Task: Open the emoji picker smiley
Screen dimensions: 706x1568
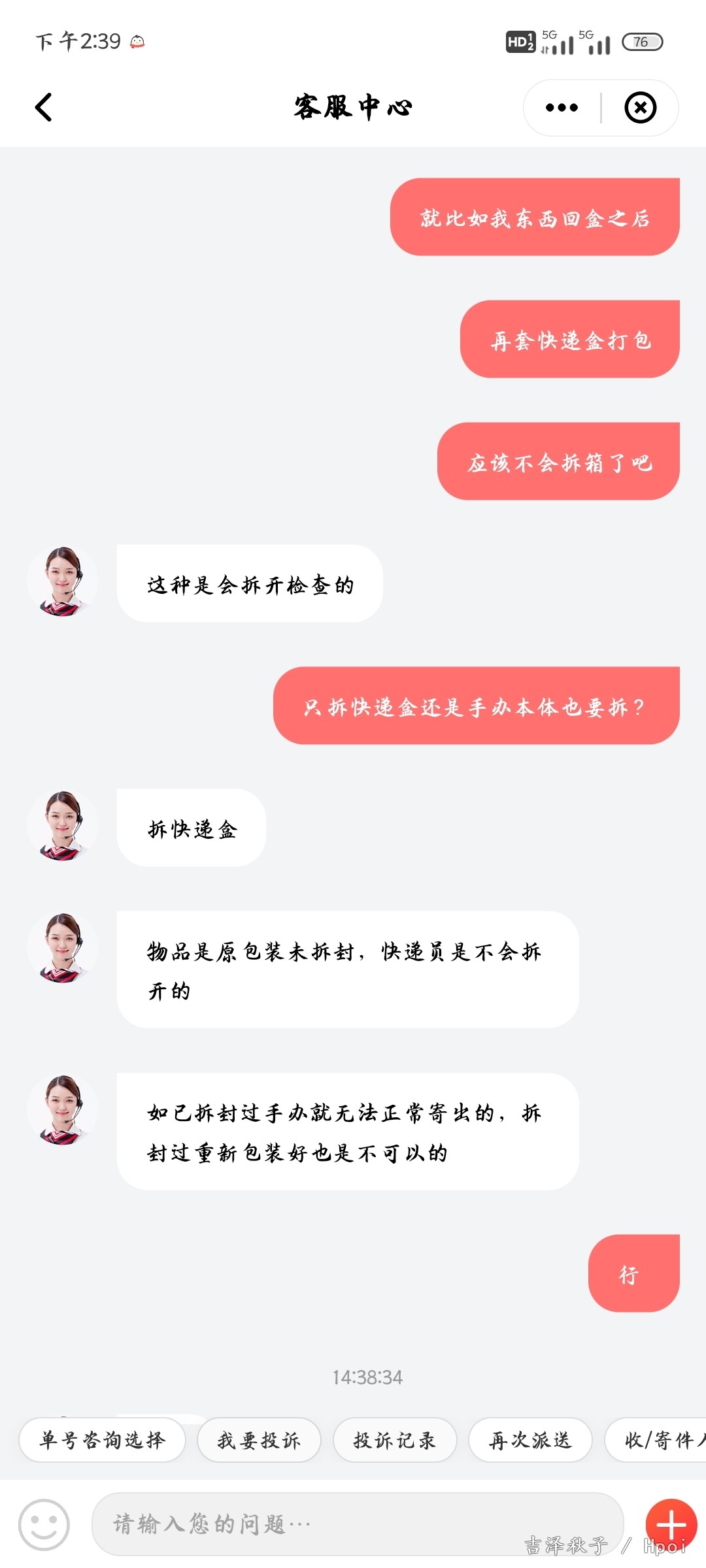Action: tap(44, 1525)
